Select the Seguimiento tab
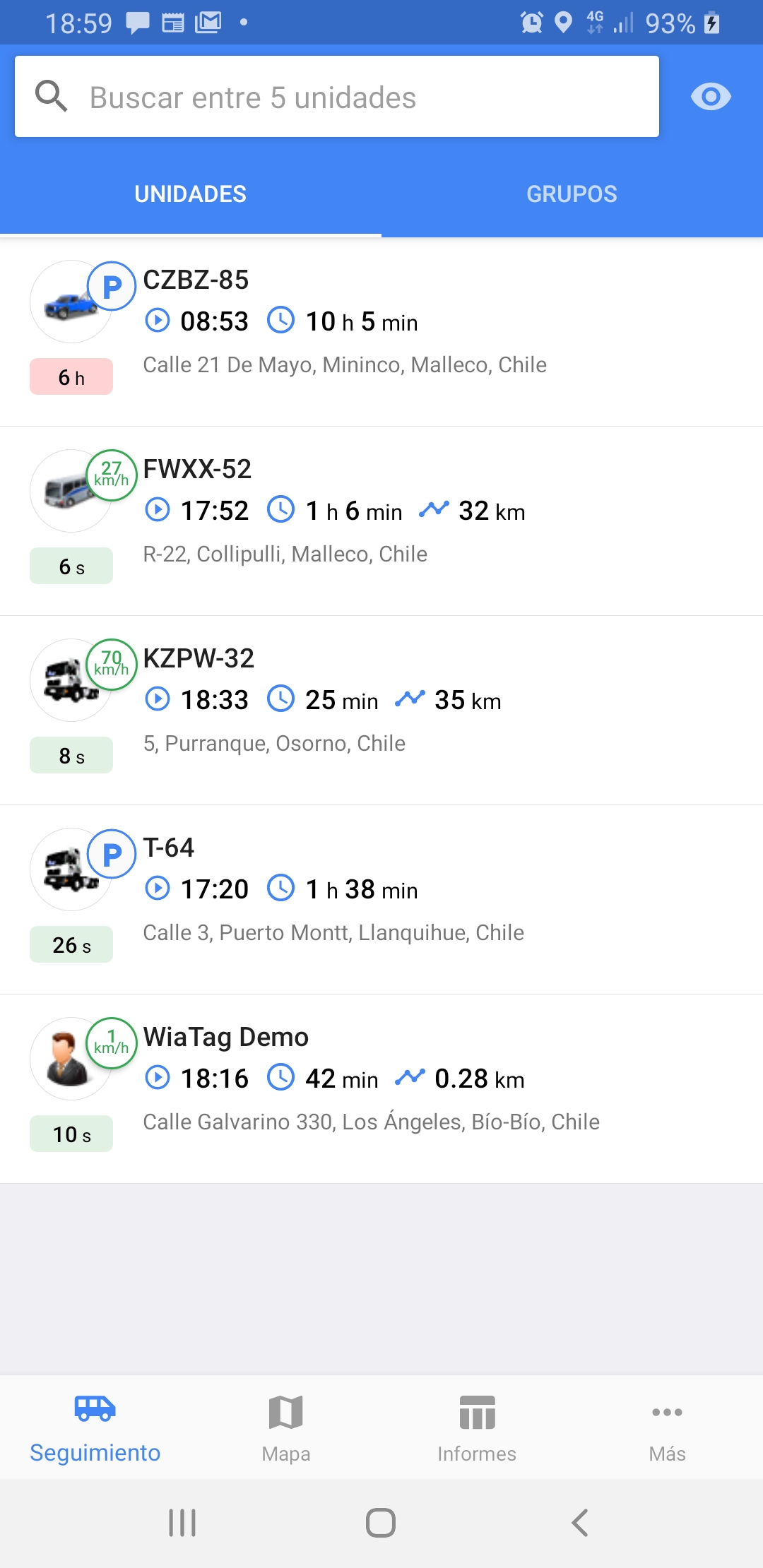 (x=95, y=1428)
